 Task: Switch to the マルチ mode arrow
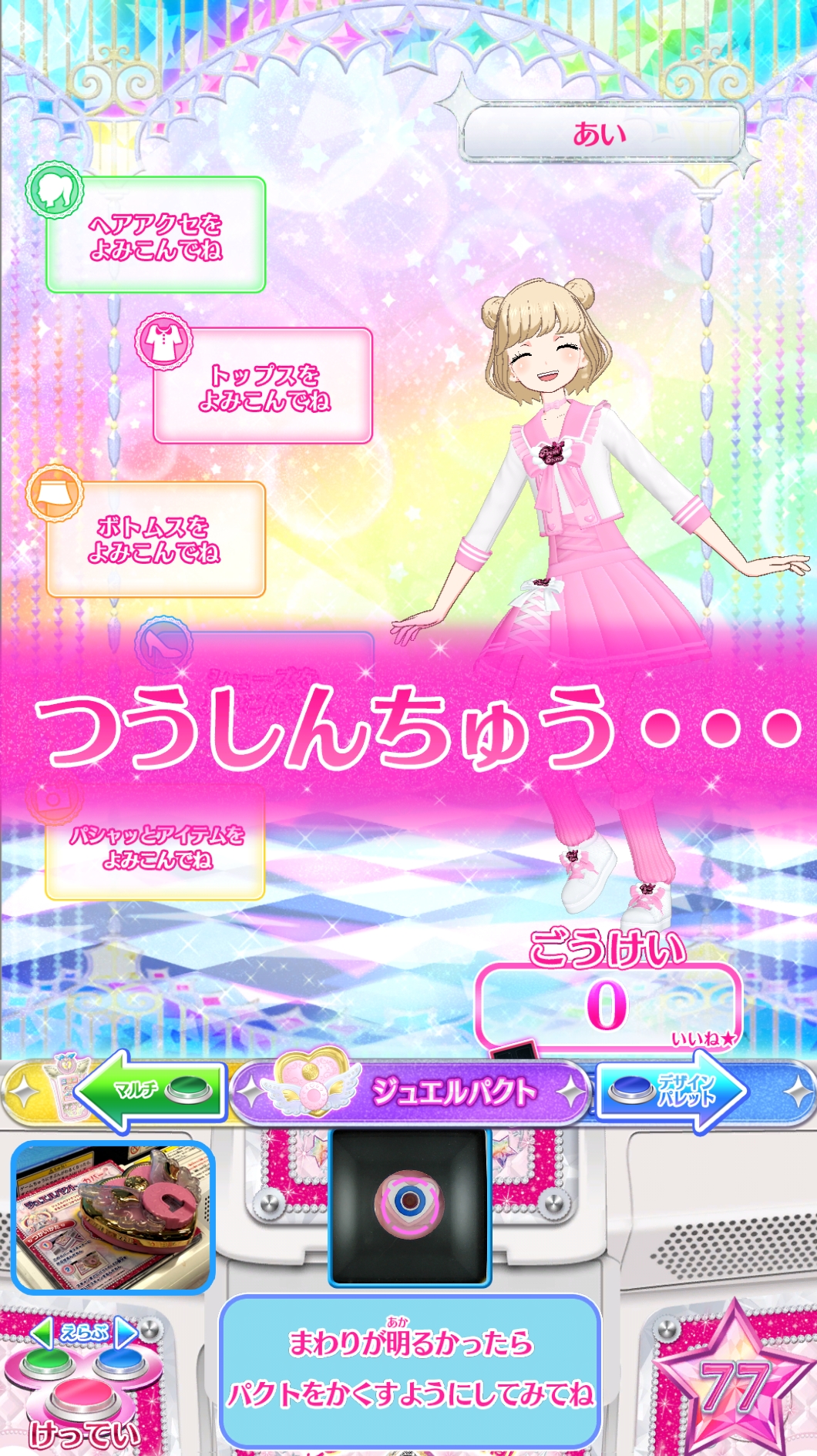click(150, 1090)
